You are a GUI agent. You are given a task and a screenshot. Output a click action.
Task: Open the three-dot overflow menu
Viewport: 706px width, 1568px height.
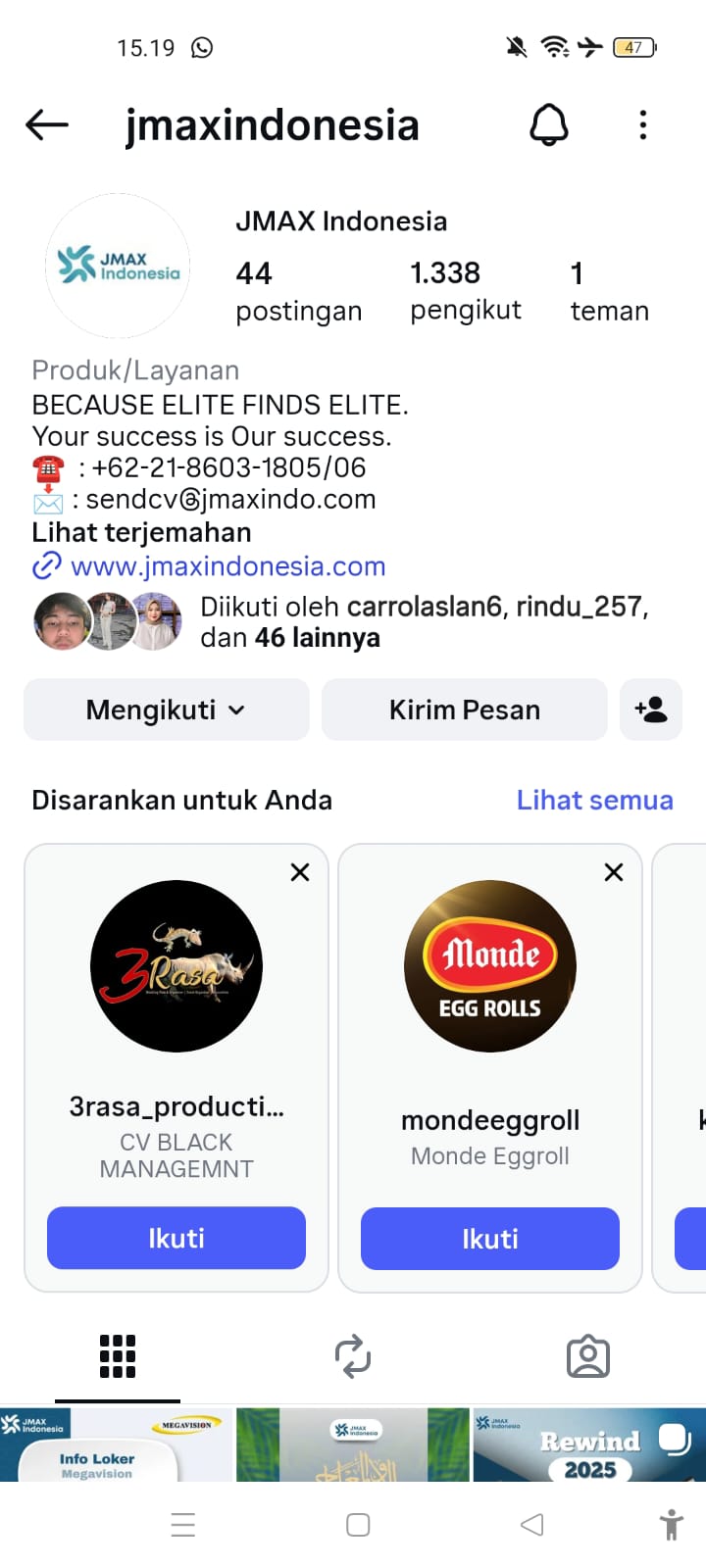coord(642,124)
